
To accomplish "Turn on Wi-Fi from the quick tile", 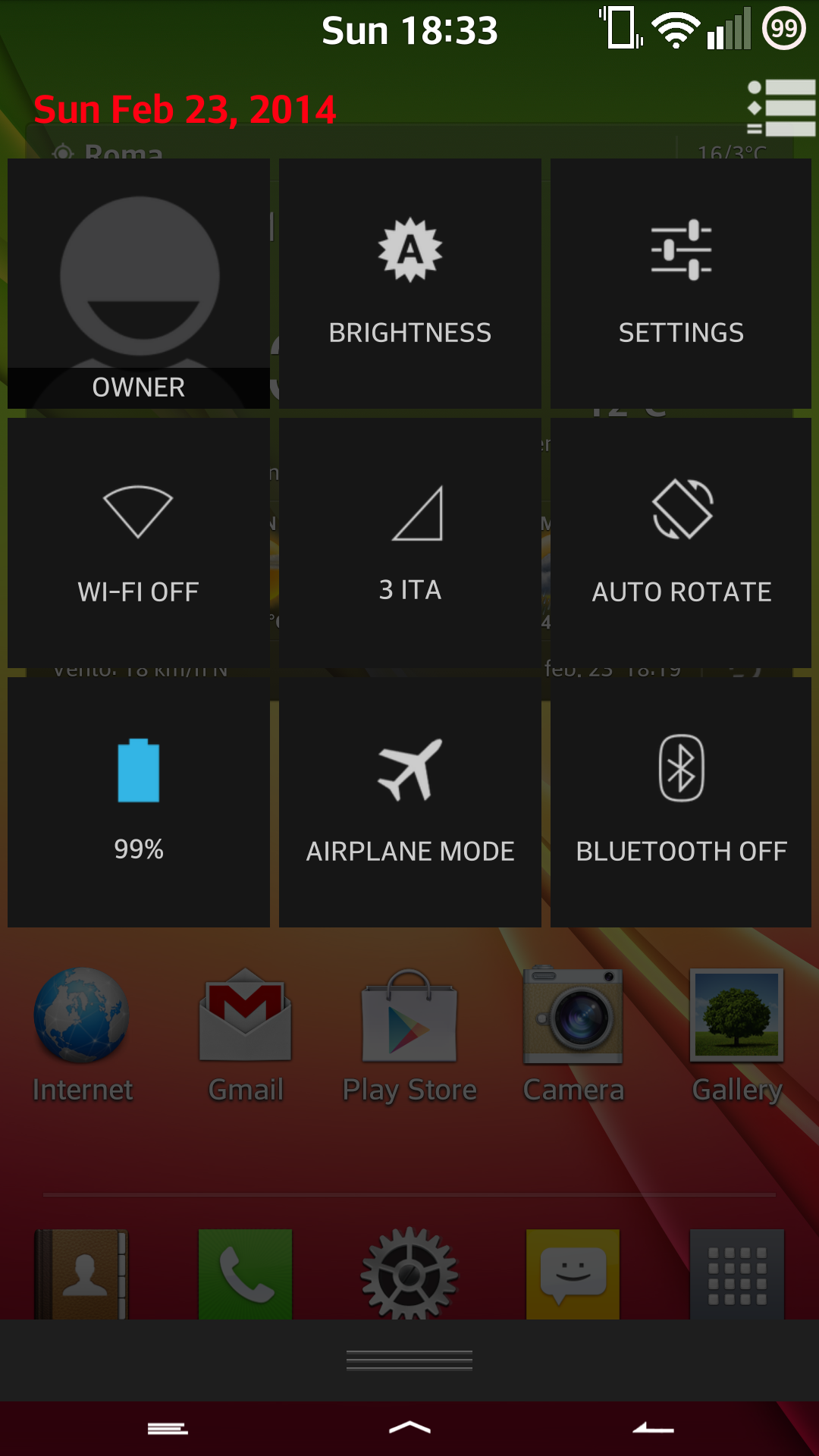I will (x=139, y=543).
